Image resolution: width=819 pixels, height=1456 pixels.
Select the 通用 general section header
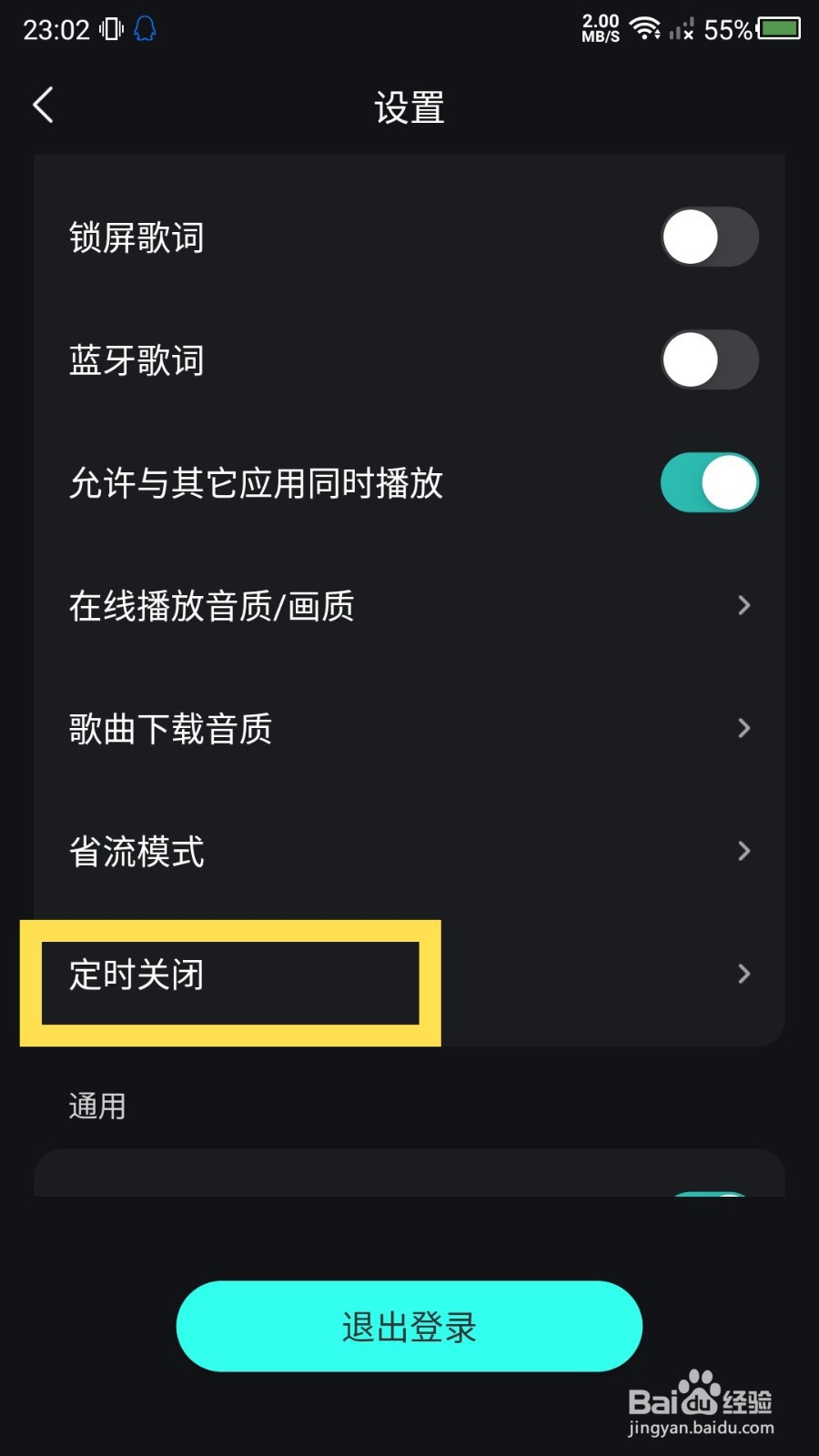(x=97, y=1106)
